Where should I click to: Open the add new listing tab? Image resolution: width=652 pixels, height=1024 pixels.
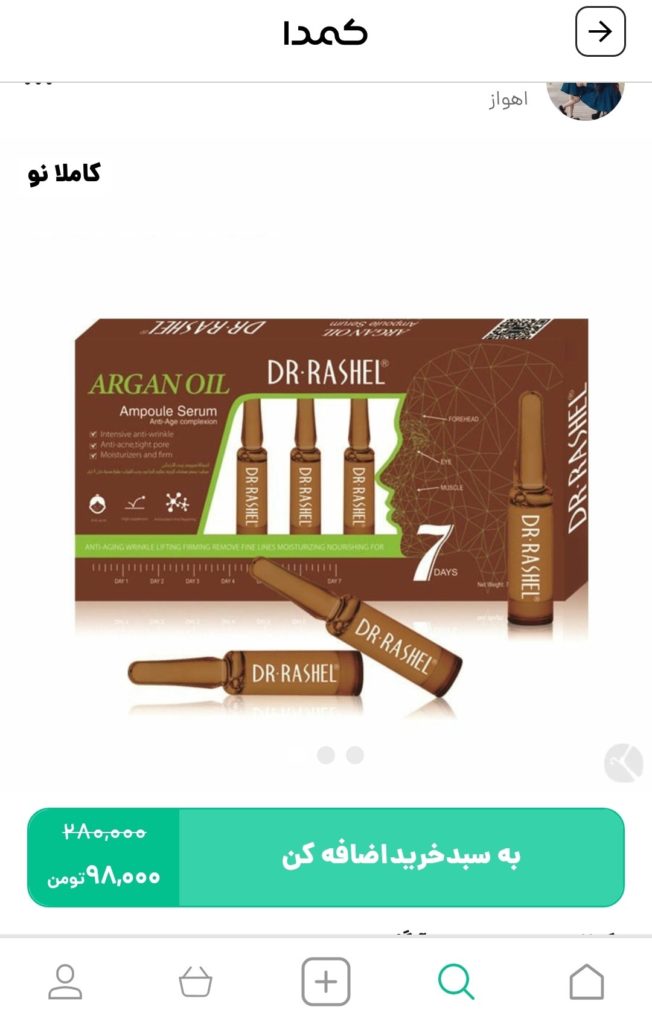click(x=326, y=982)
